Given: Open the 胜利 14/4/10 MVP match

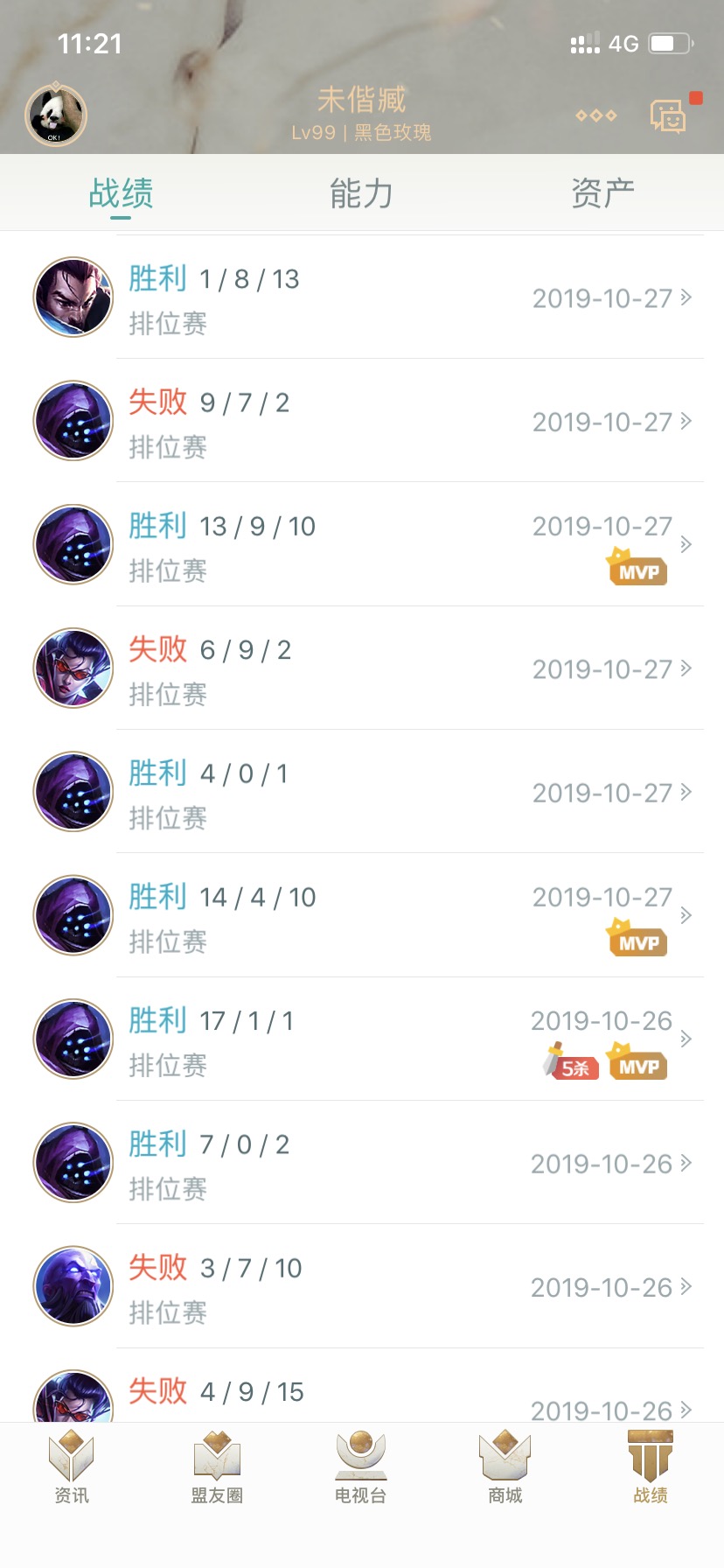Looking at the screenshot, I should coord(362,915).
